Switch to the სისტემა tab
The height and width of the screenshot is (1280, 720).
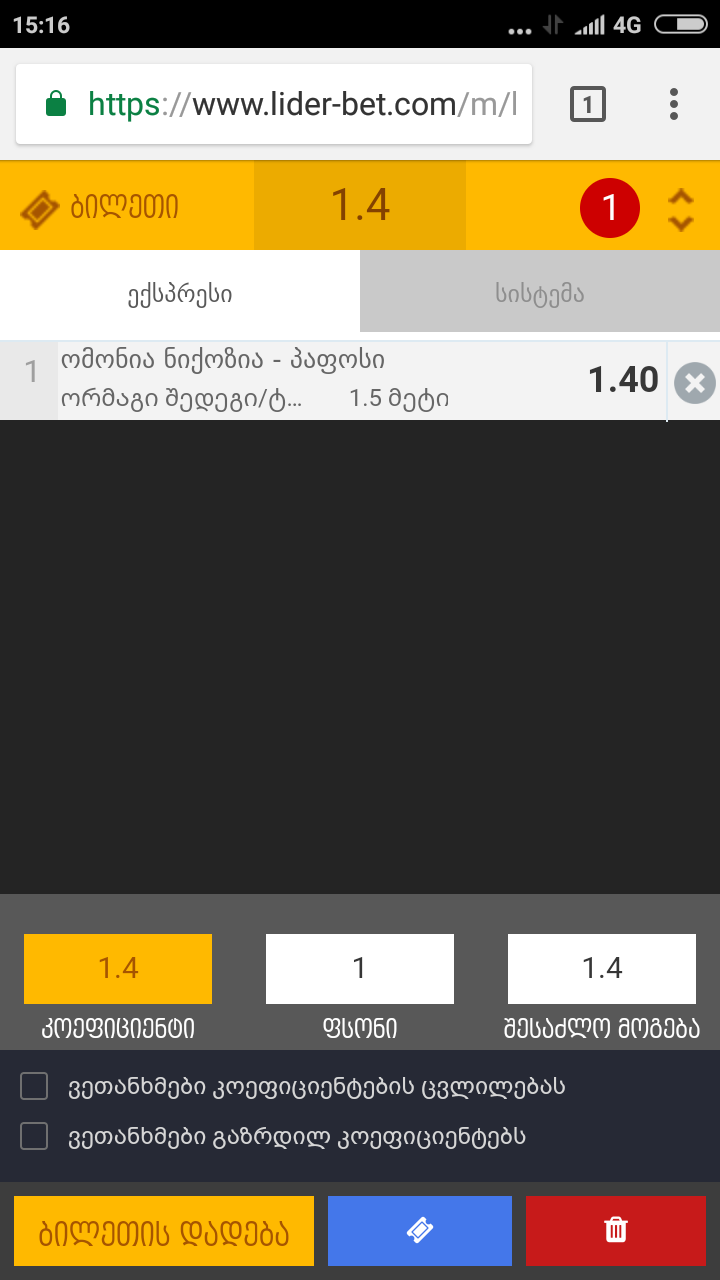pyautogui.click(x=540, y=294)
